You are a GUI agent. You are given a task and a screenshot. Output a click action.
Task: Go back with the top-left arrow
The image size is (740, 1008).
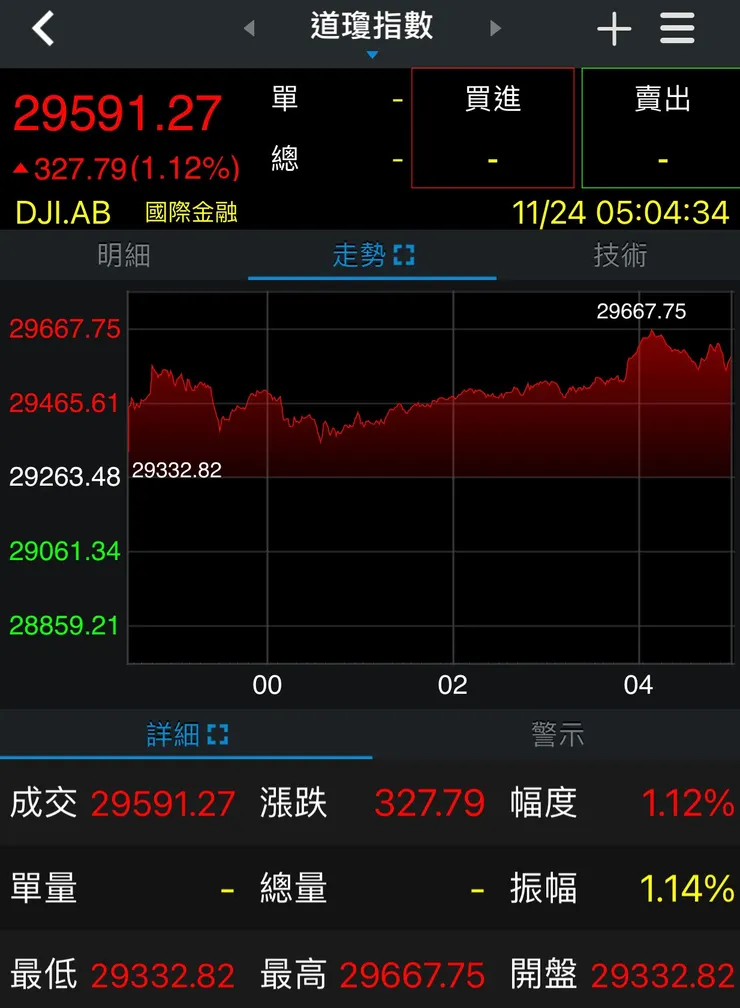[42, 28]
